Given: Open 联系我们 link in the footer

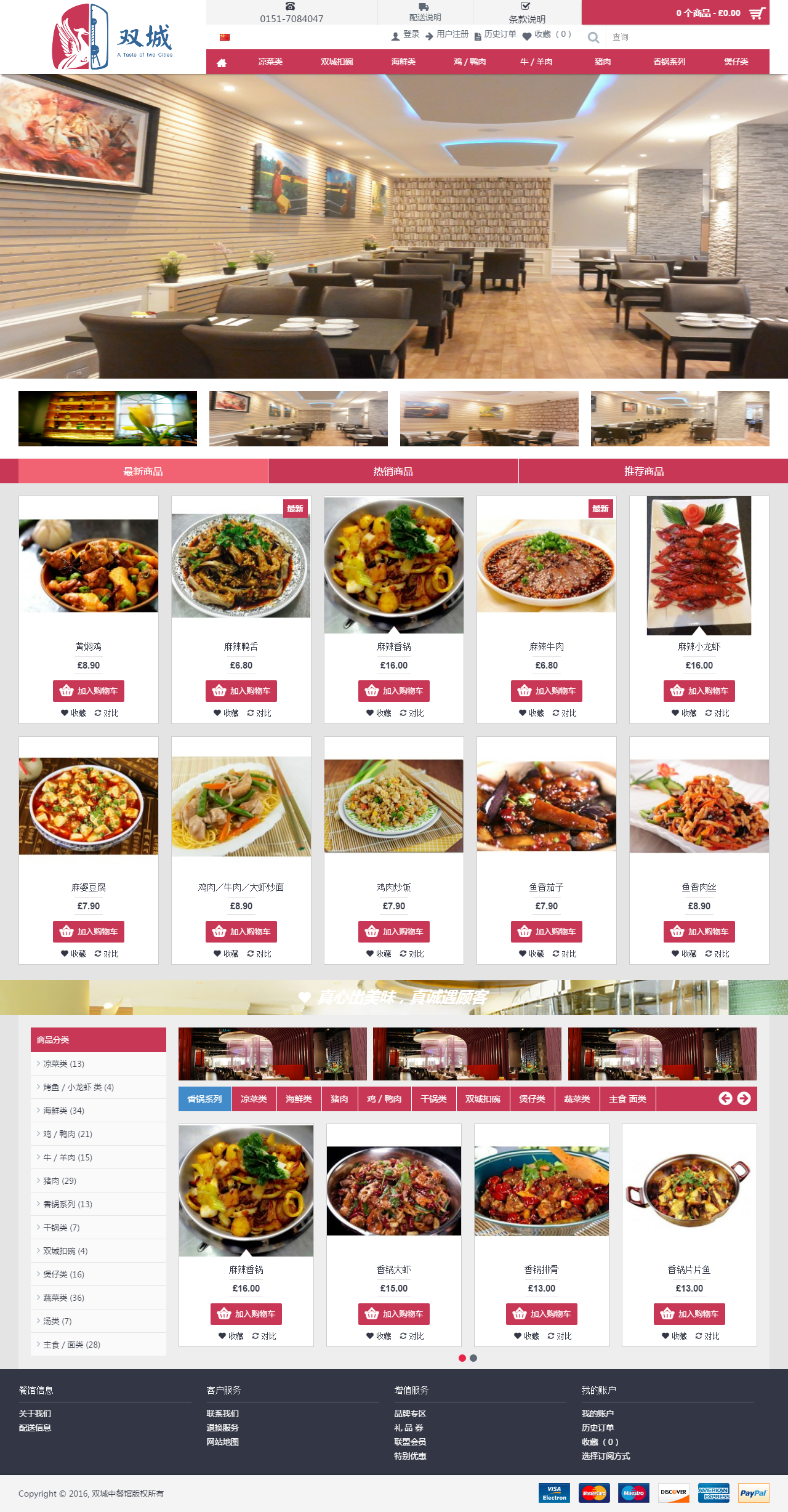Looking at the screenshot, I should click(x=223, y=1413).
